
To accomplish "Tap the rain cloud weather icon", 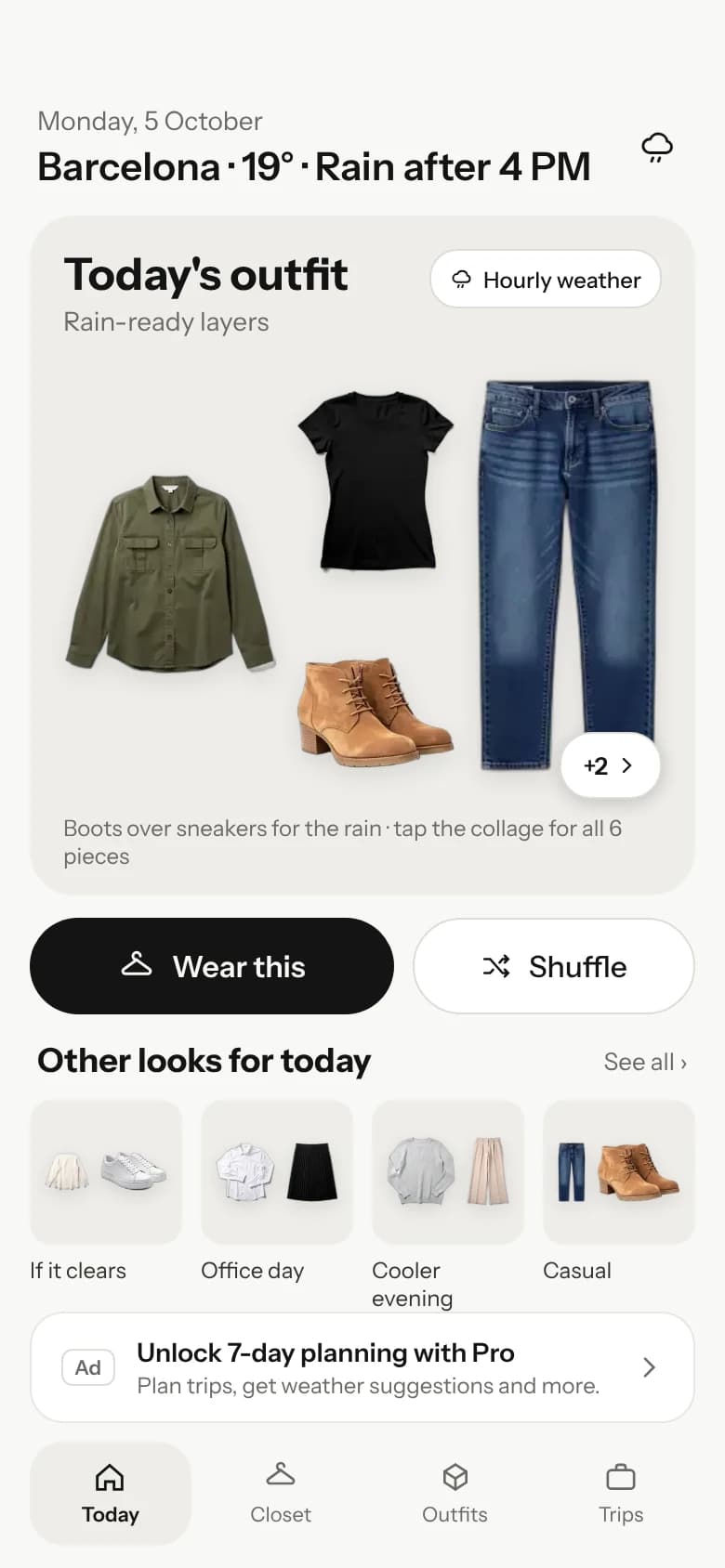I will [x=657, y=147].
